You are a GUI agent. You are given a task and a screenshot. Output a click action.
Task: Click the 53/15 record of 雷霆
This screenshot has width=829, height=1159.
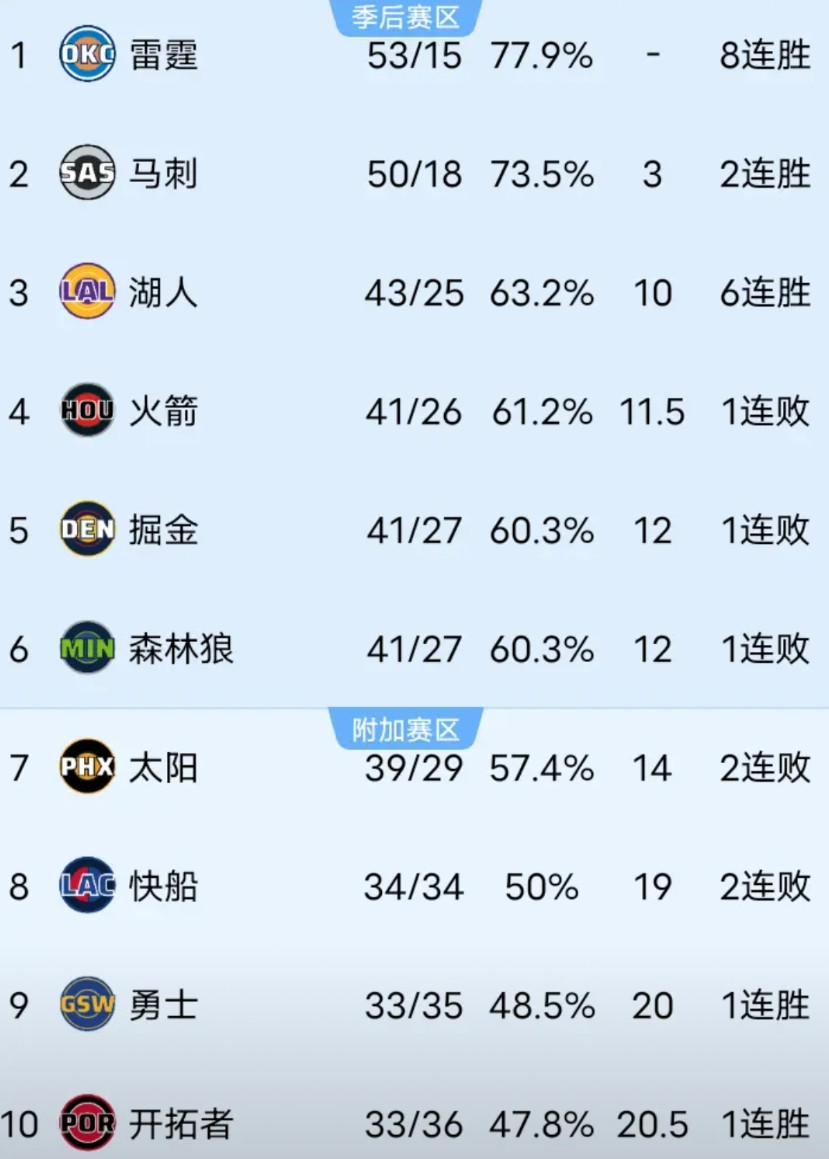(x=413, y=57)
